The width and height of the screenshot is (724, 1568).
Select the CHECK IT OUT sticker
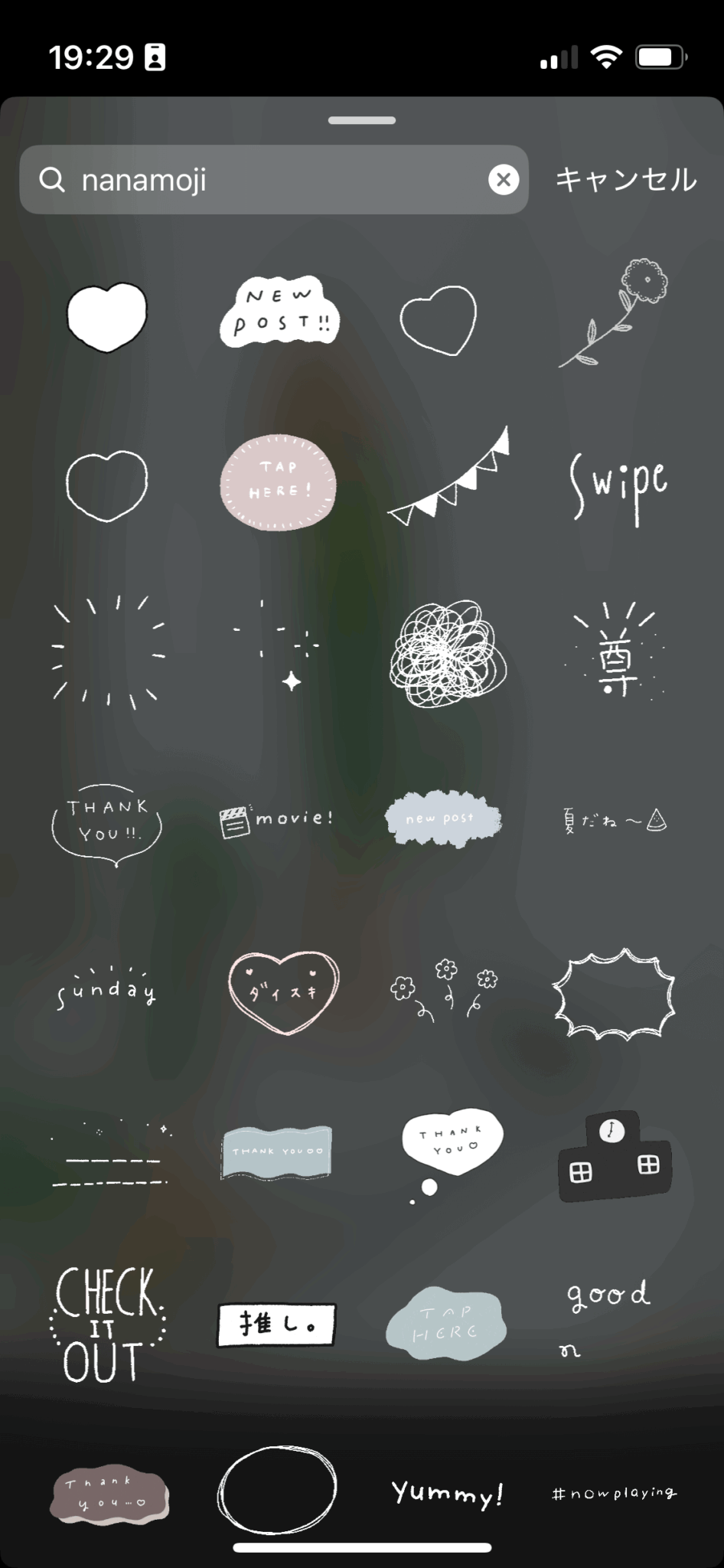107,1323
